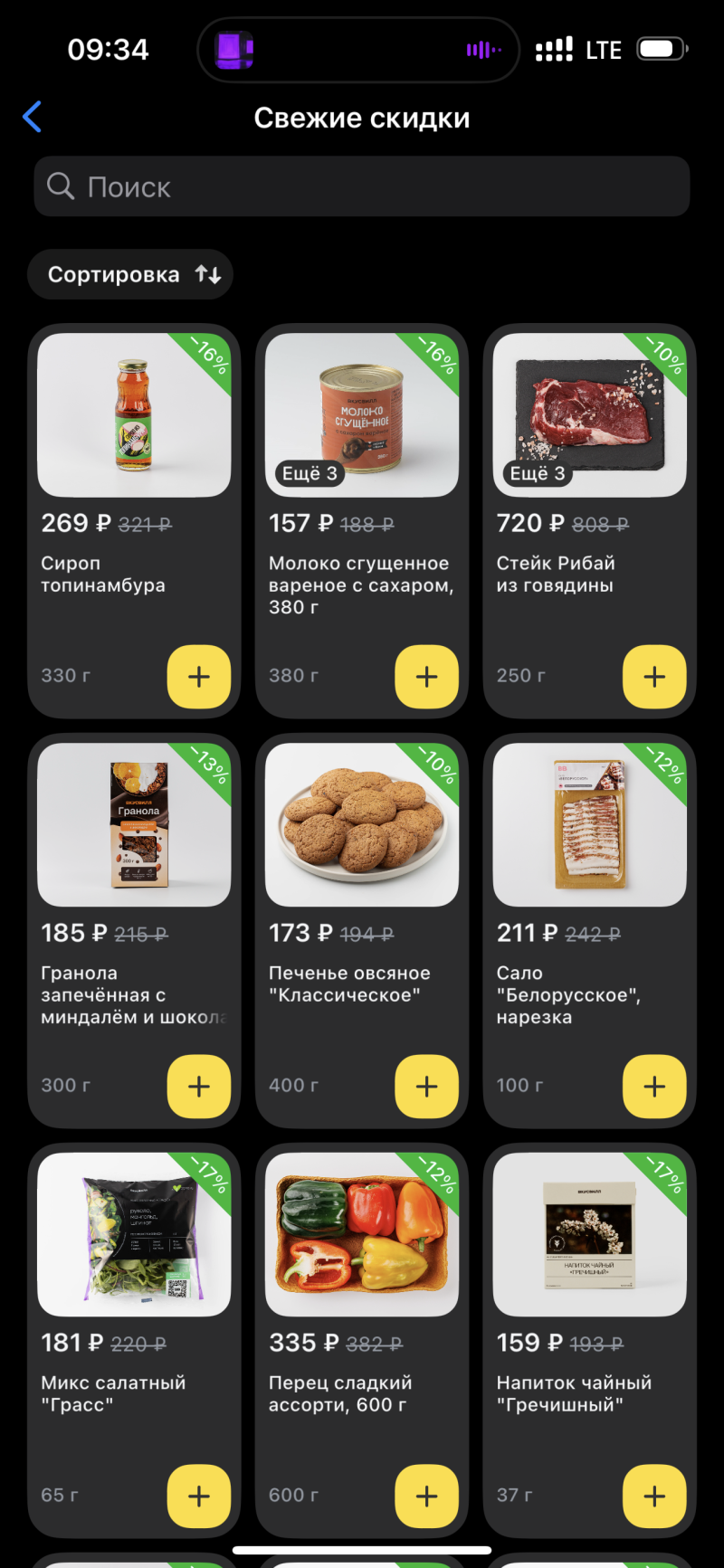Add Напиток чайный Гречишный to cart

(654, 1497)
